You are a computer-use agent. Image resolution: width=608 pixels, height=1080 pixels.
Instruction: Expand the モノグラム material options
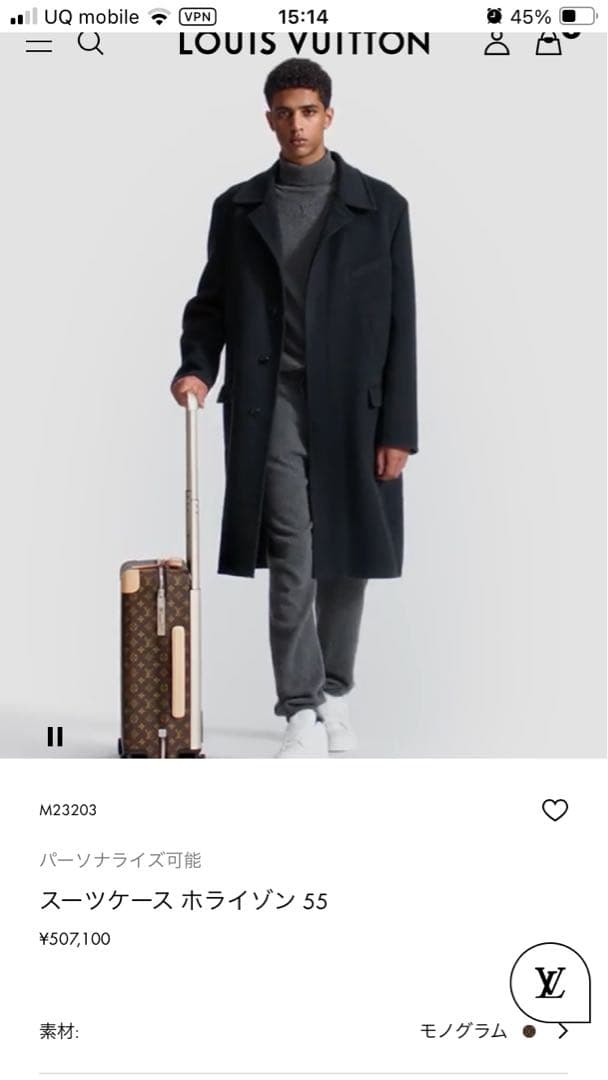[563, 1031]
